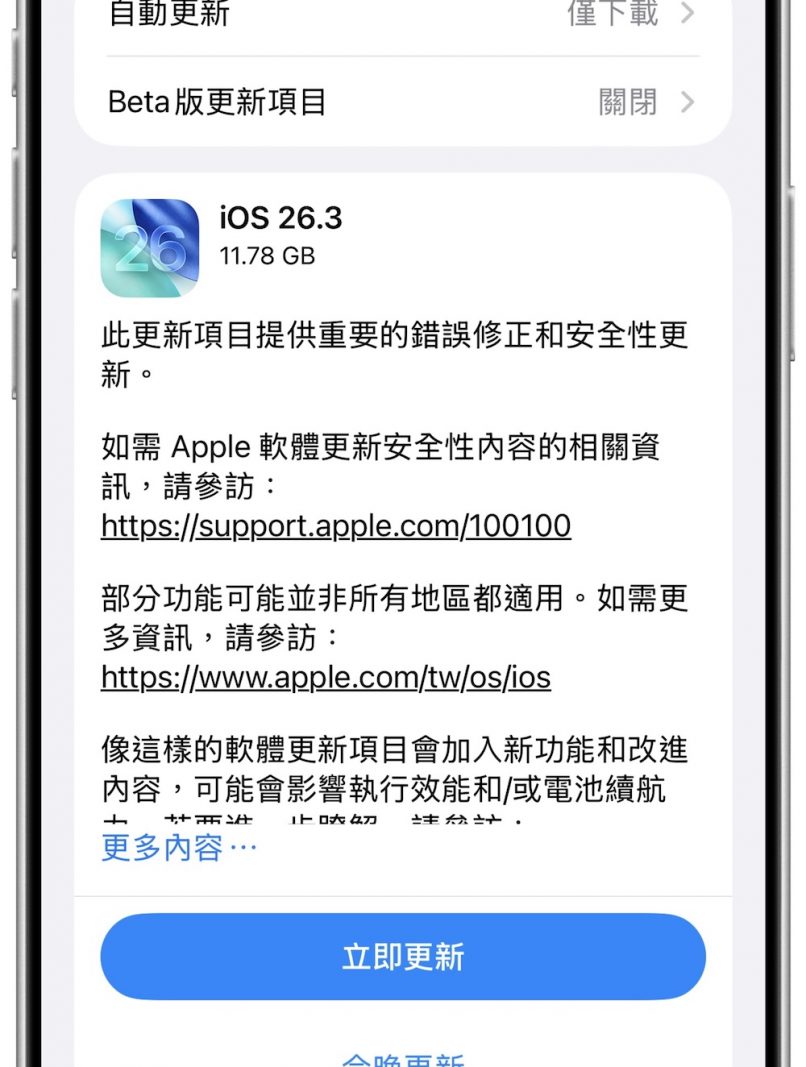Open the support.apple.com/100100 link
806x1067 pixels.
coord(336,525)
